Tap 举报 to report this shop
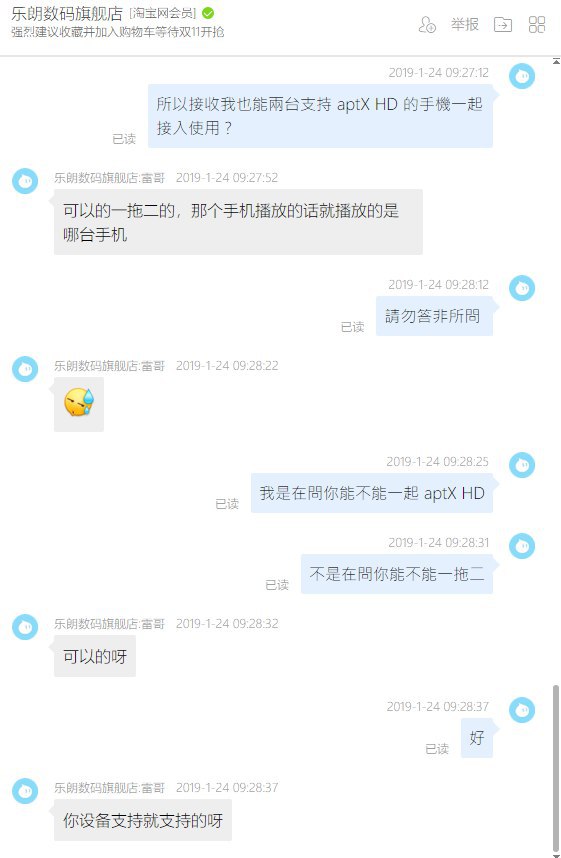 pos(465,25)
